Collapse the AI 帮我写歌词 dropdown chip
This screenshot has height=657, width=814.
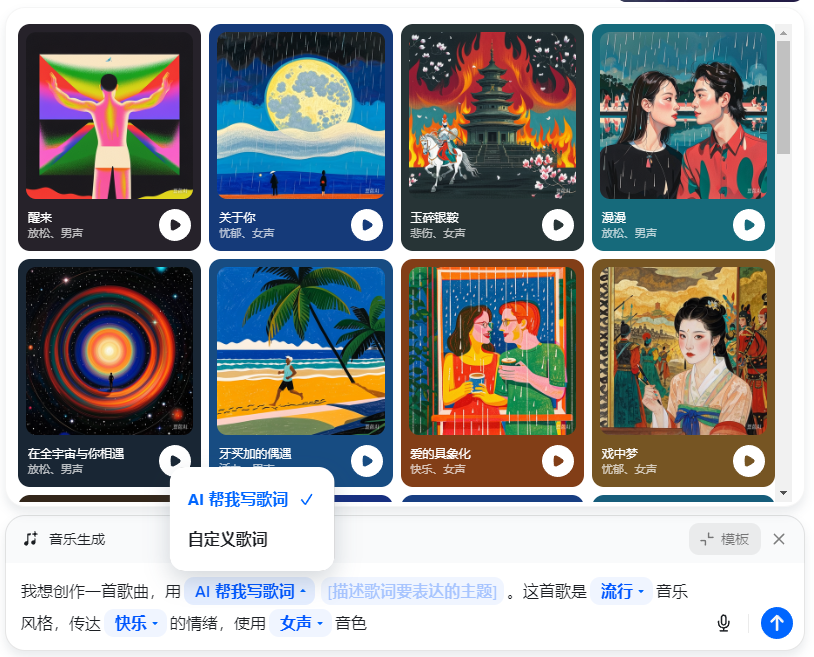pos(250,591)
